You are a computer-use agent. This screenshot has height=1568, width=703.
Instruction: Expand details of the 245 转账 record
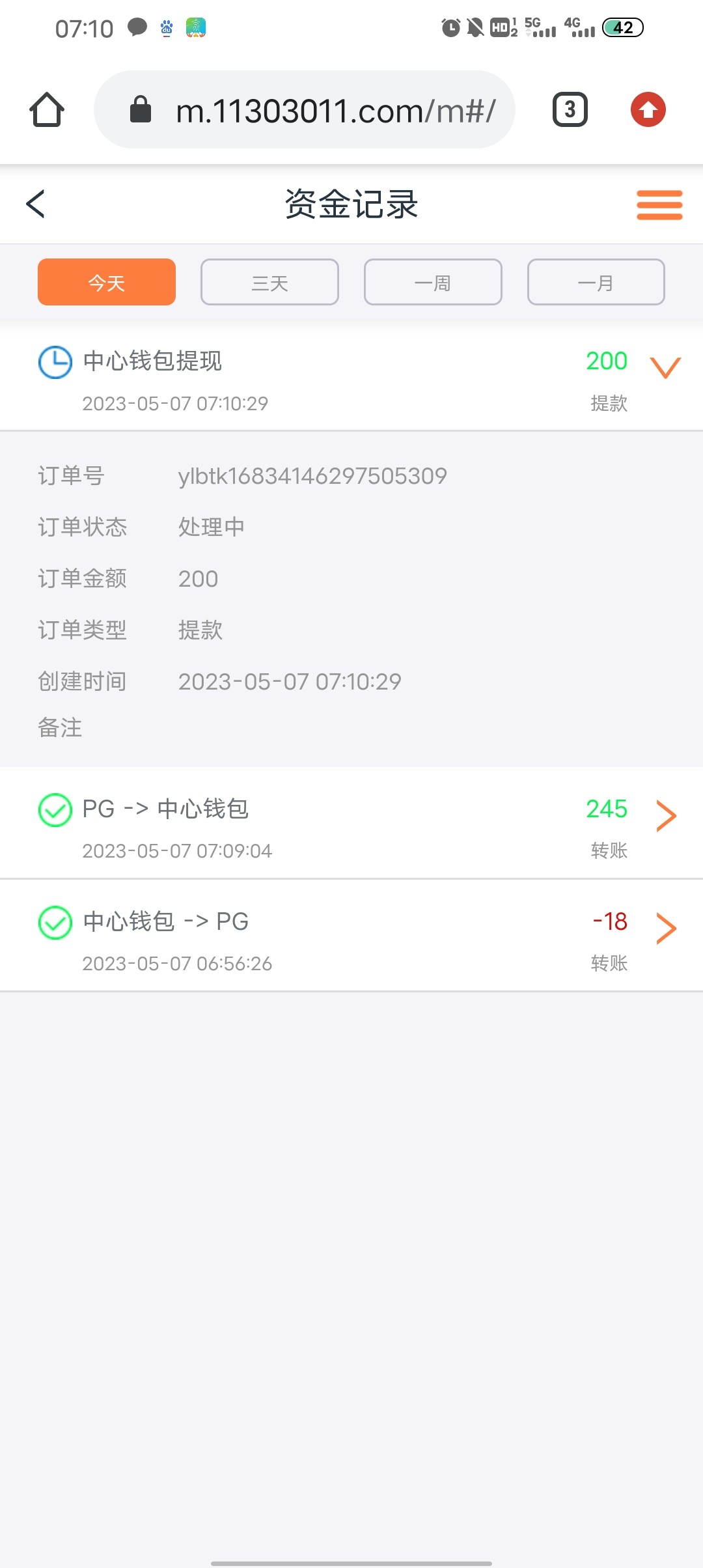(x=665, y=816)
